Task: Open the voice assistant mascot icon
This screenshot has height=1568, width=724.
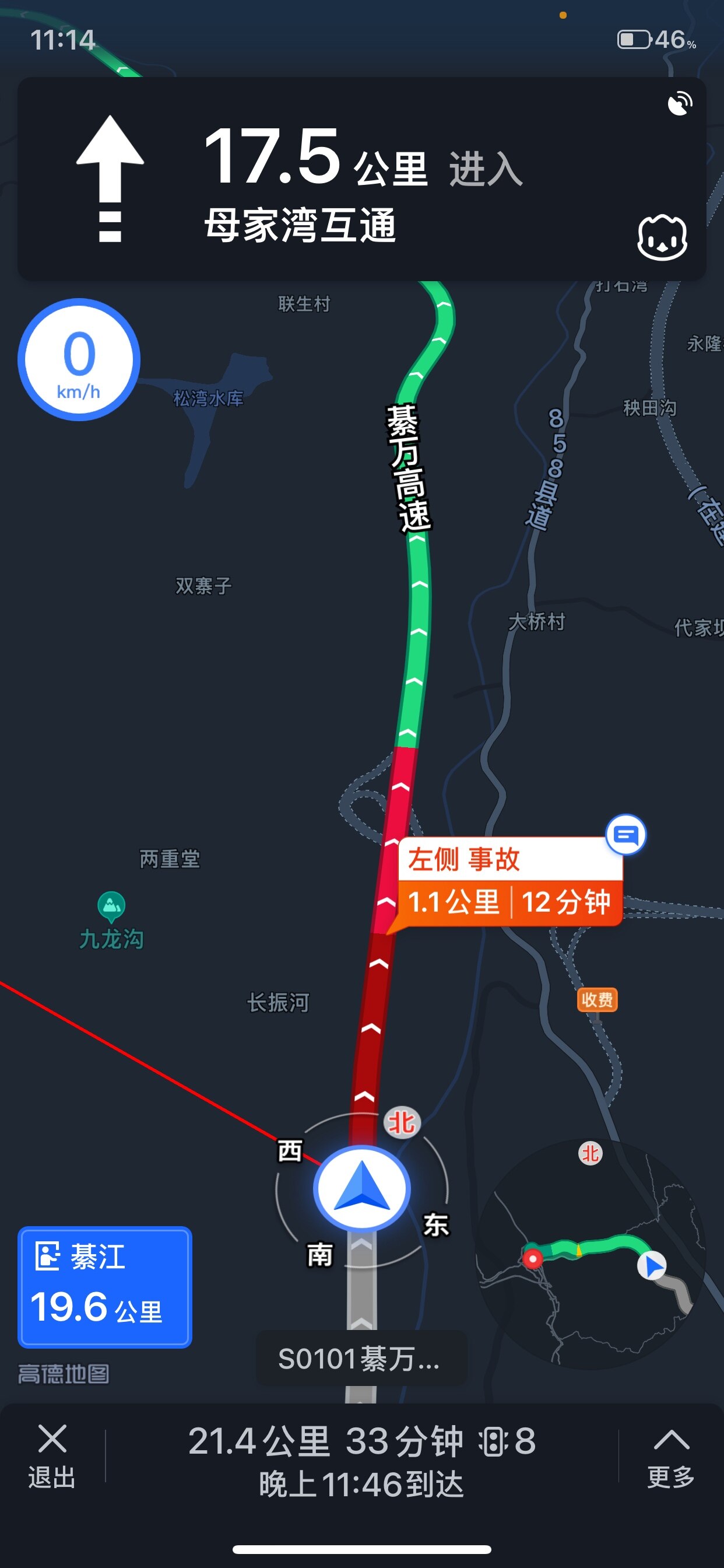Action: click(662, 237)
